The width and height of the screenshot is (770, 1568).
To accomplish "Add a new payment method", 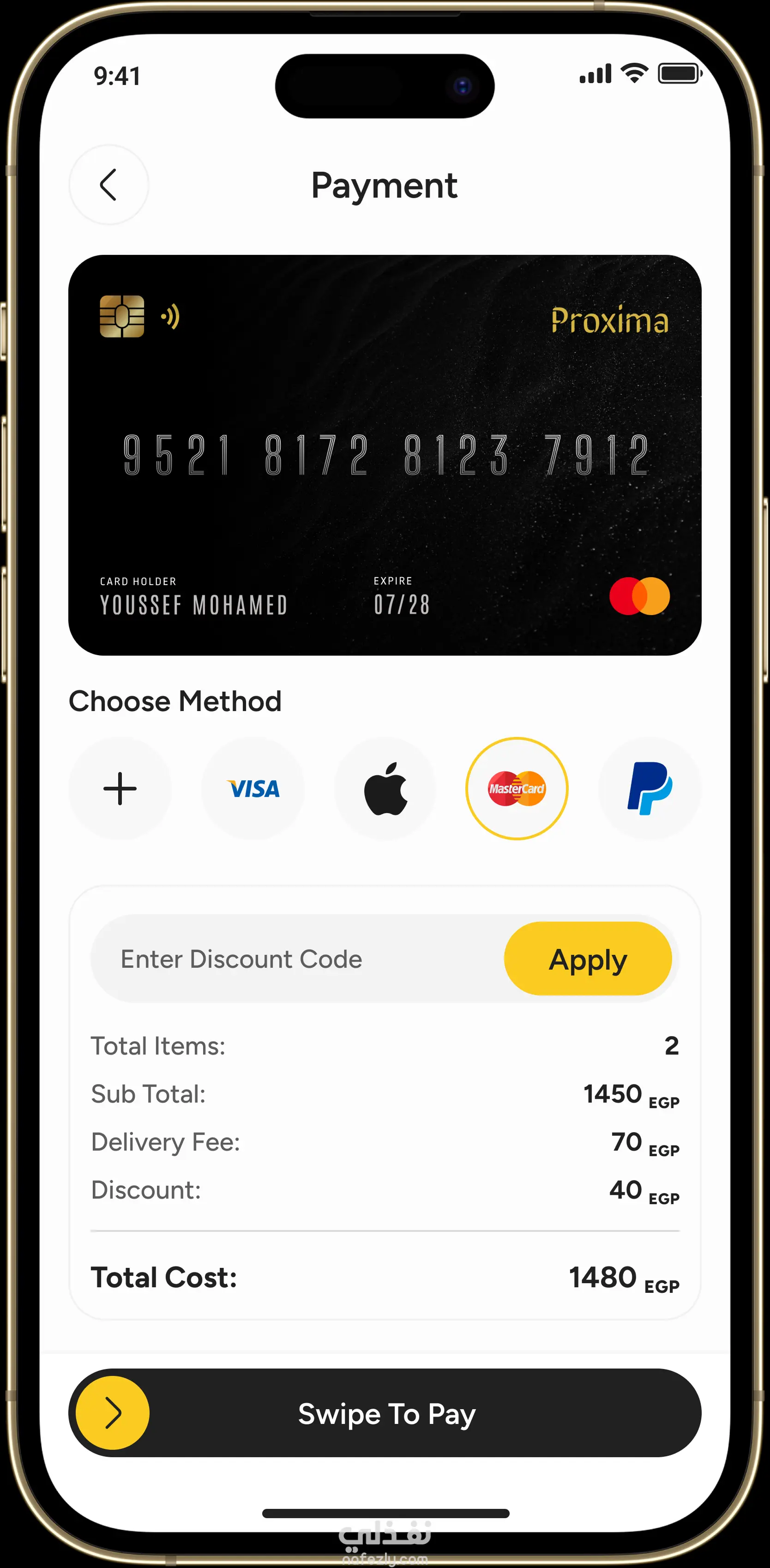I will 120,789.
